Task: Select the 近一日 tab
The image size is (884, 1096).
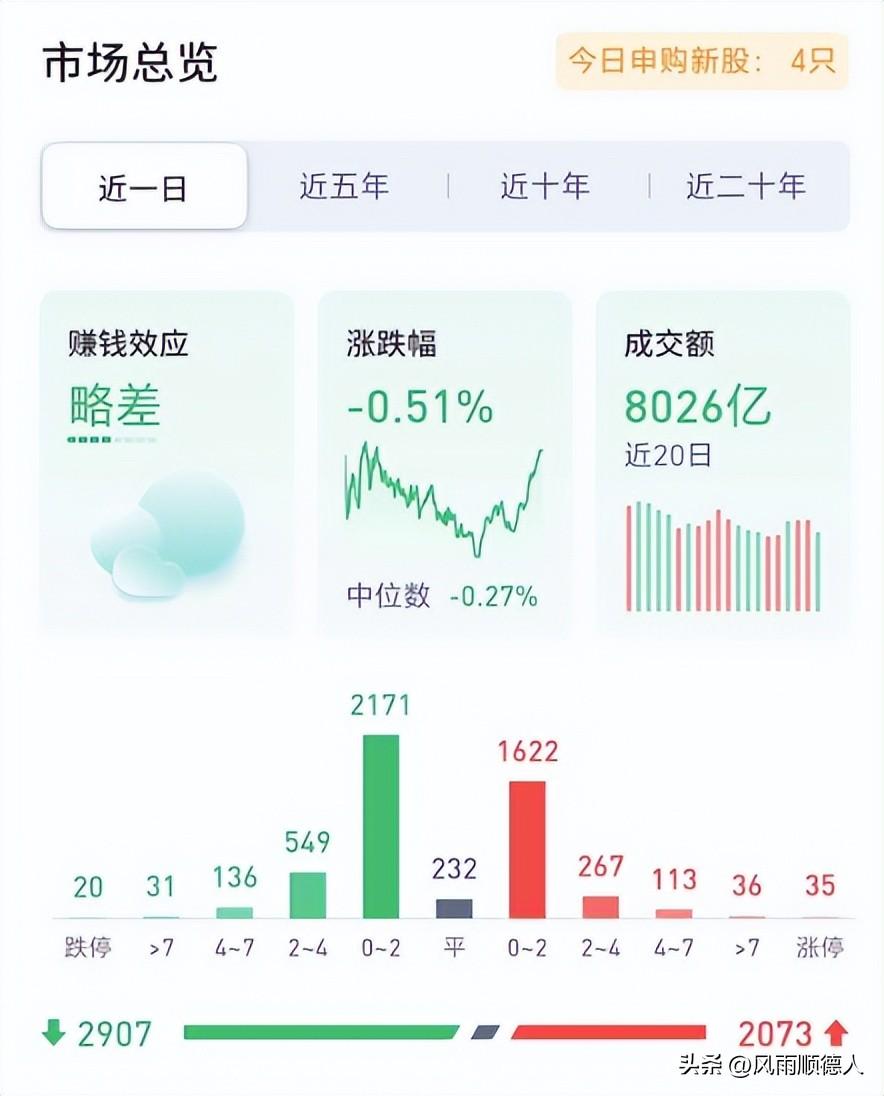Action: tap(144, 187)
